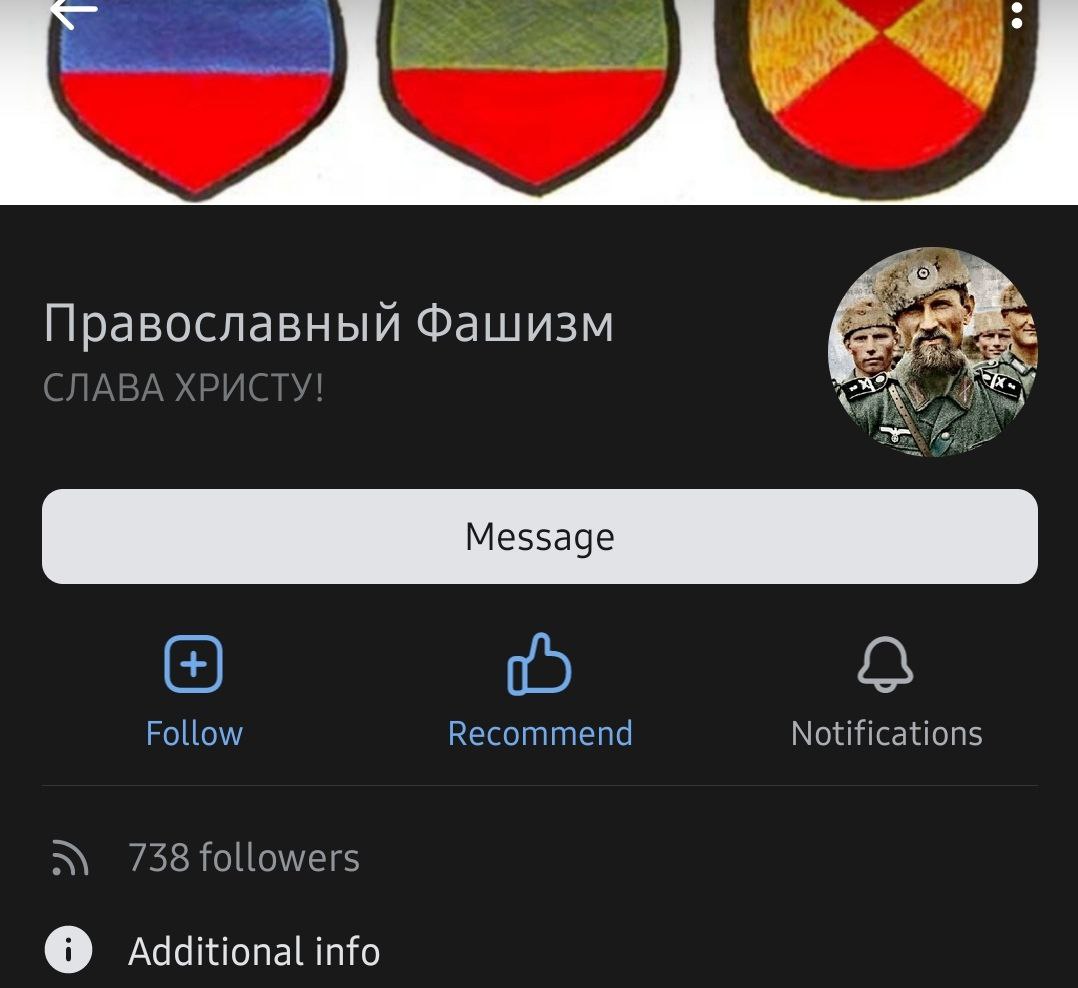Open Additional info

pos(253,951)
